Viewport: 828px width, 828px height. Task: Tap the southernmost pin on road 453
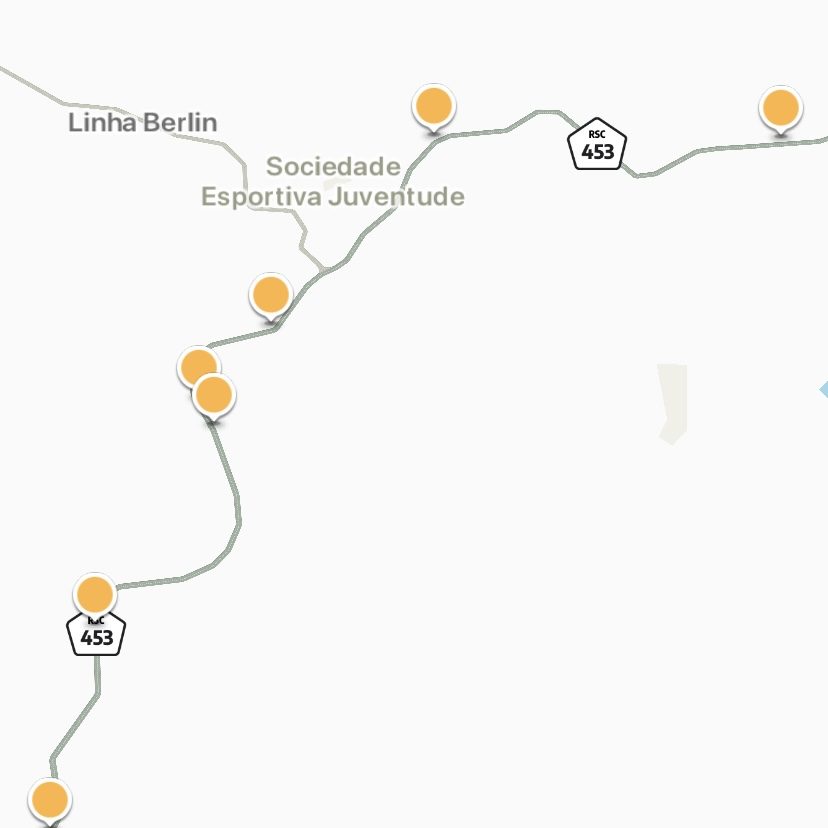click(x=49, y=800)
